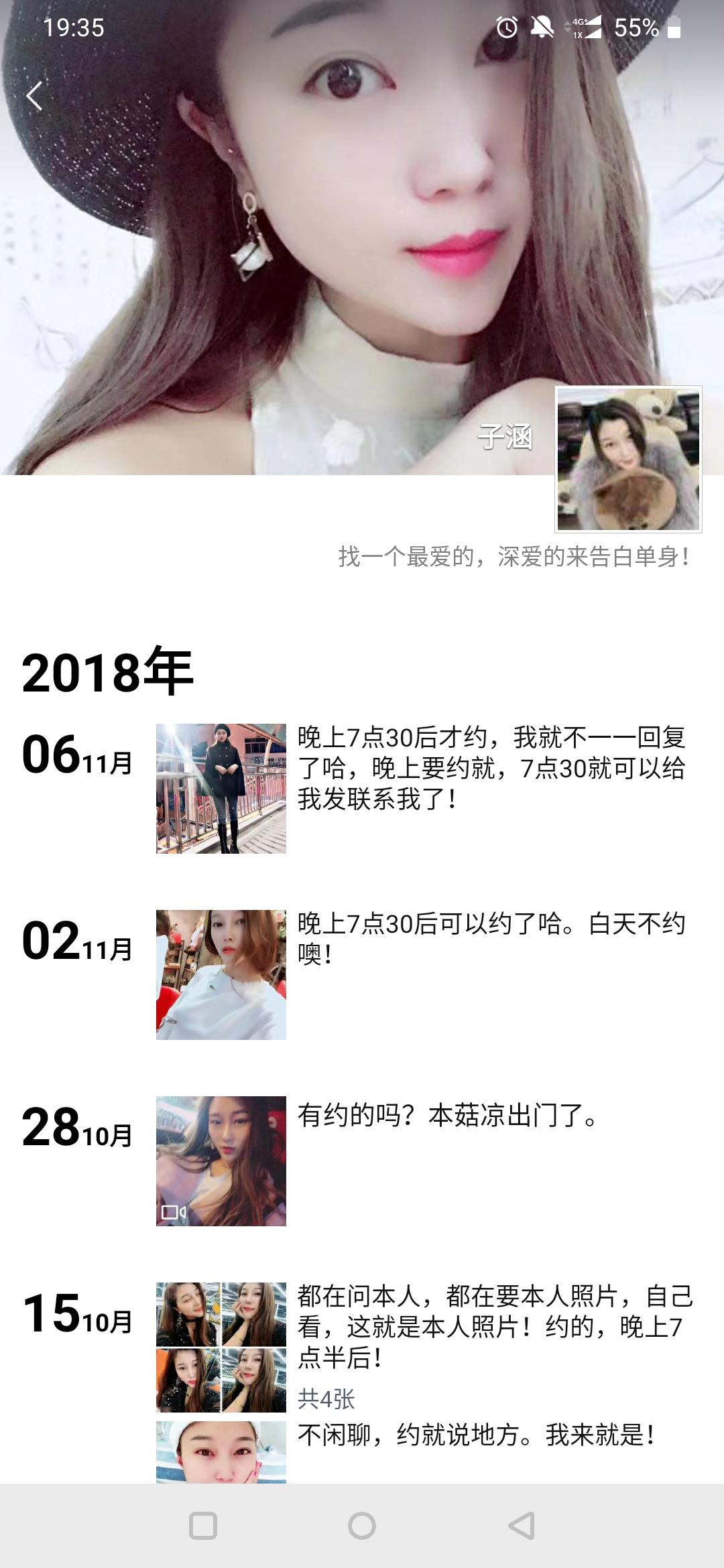Tap the system home button

[x=362, y=1526]
